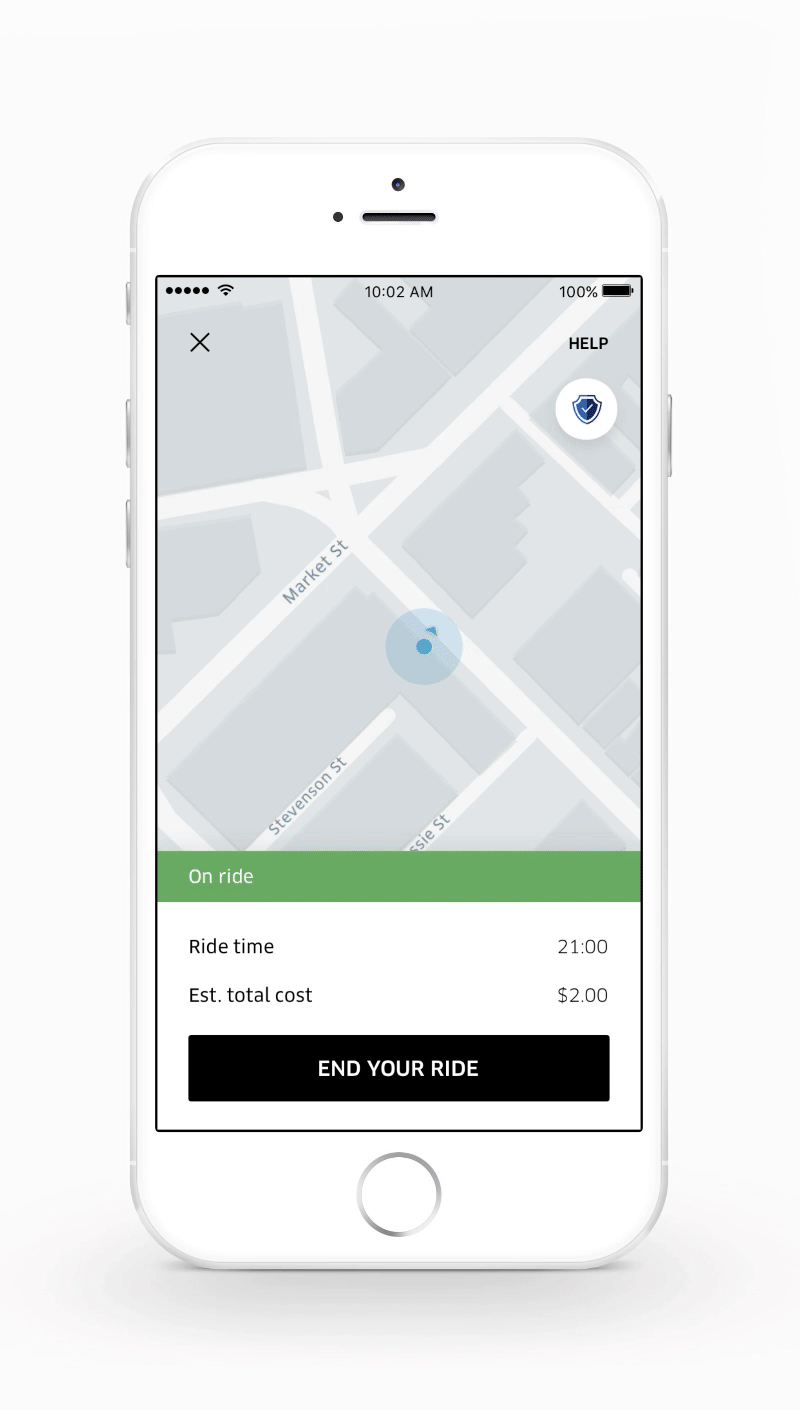Close the ride screen with the X

(200, 343)
